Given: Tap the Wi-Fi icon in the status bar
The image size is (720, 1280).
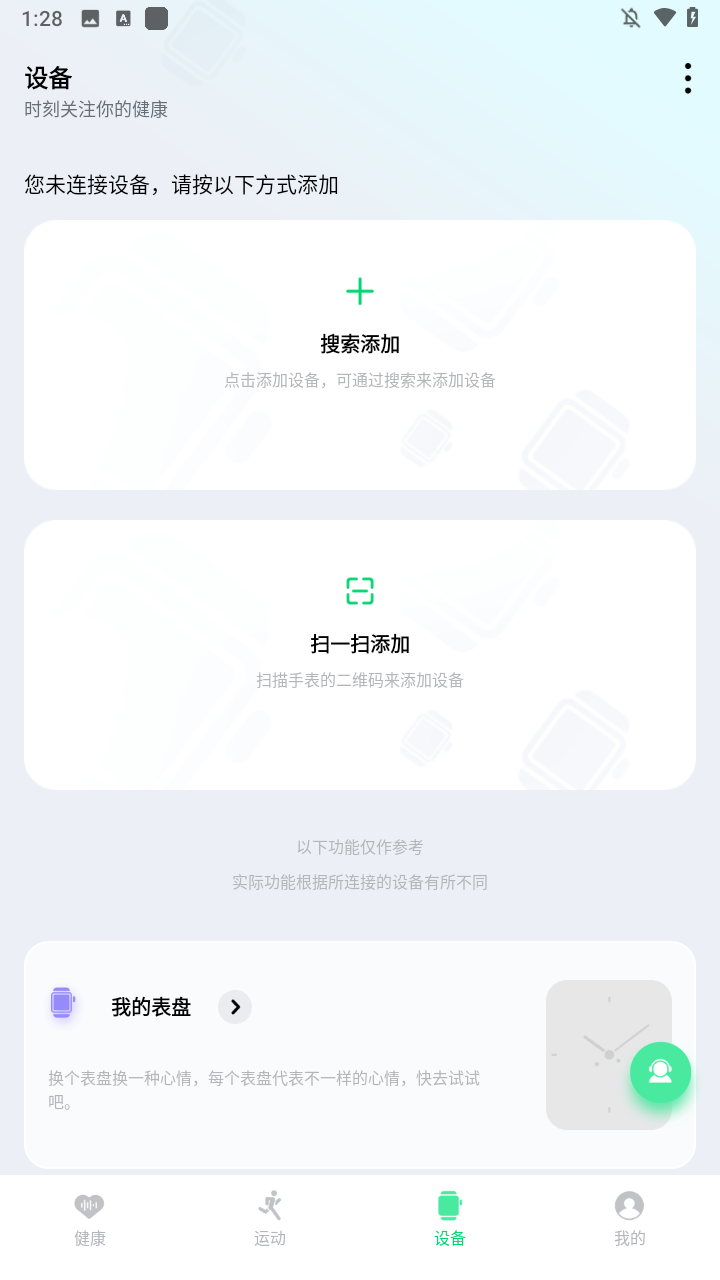Looking at the screenshot, I should [666, 17].
